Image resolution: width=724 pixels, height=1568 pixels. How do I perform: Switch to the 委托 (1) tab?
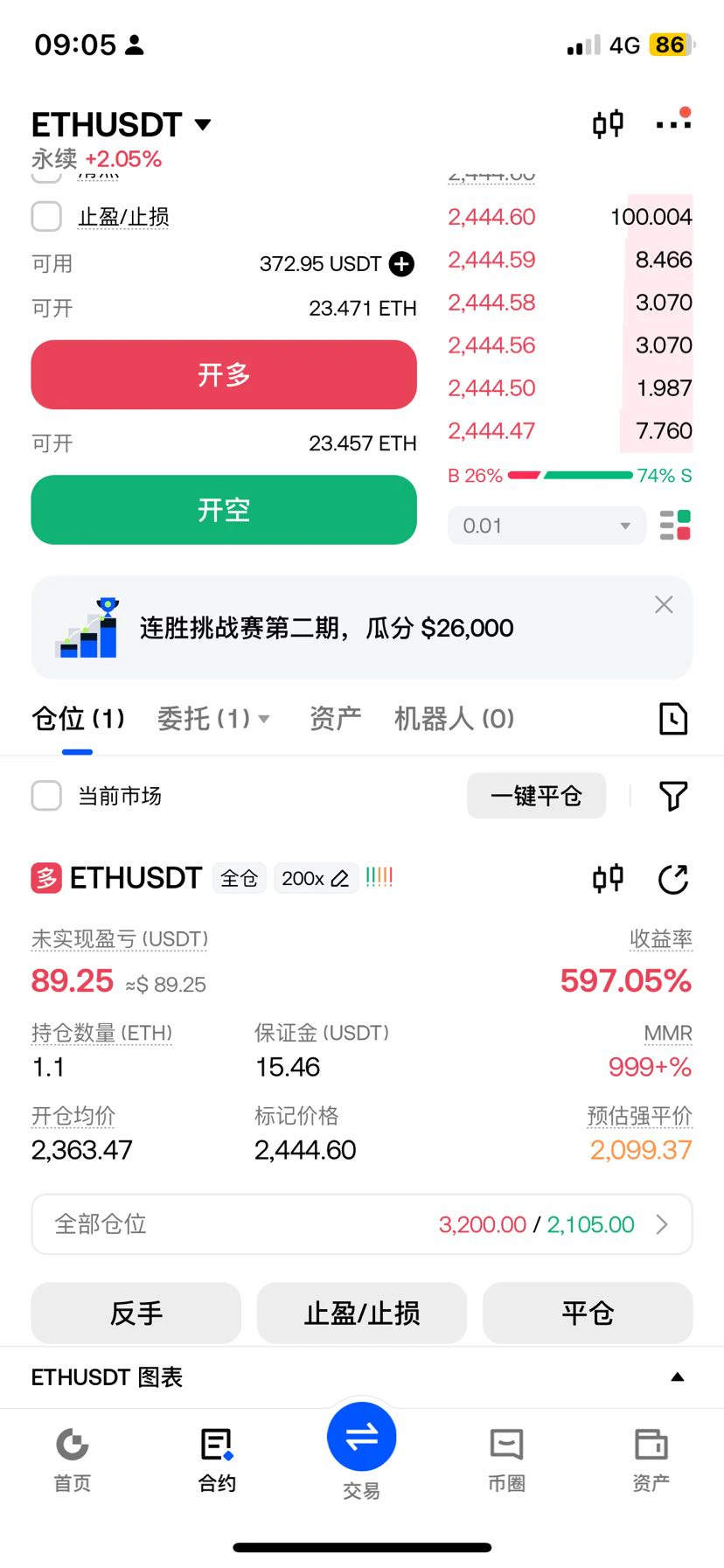(212, 719)
